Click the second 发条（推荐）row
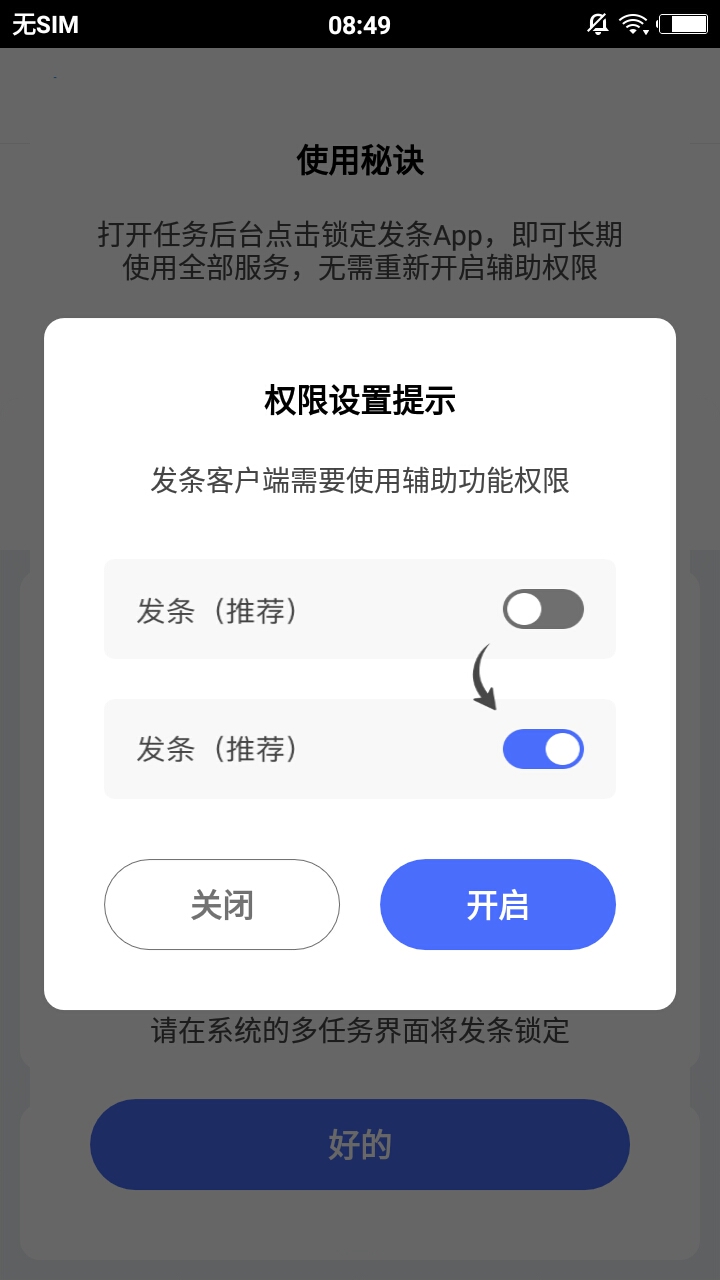720x1280 pixels. pos(360,749)
